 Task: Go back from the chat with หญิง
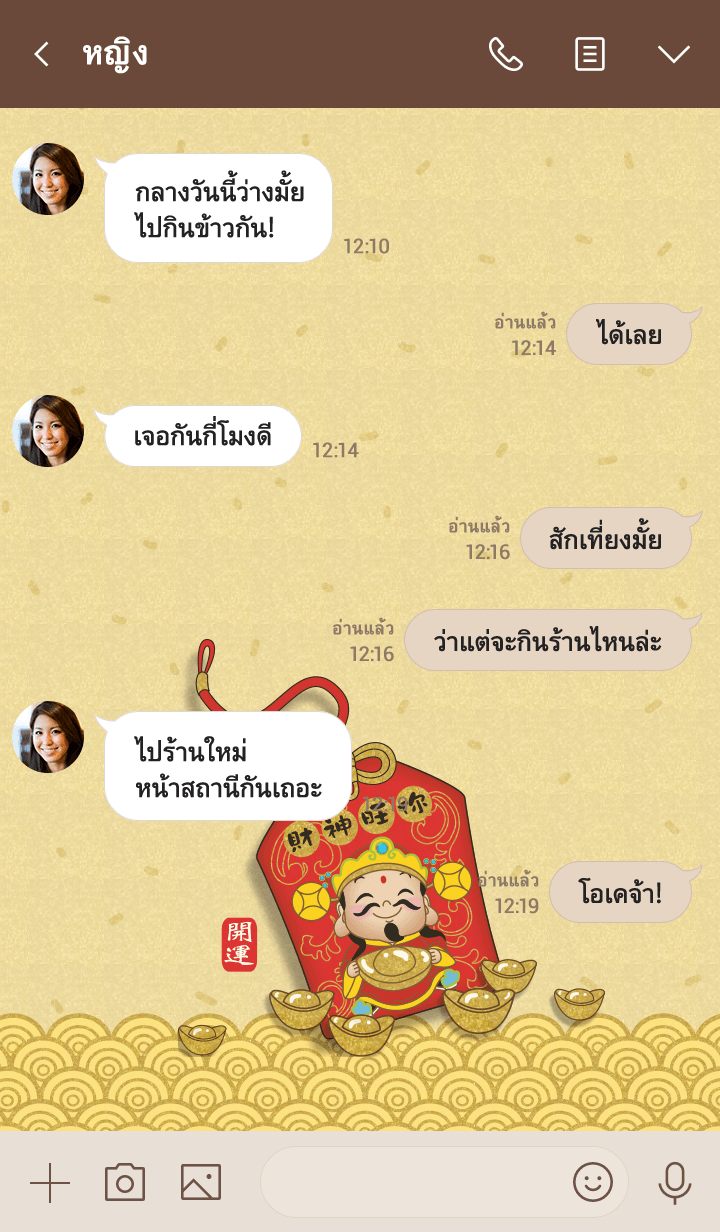coord(41,54)
